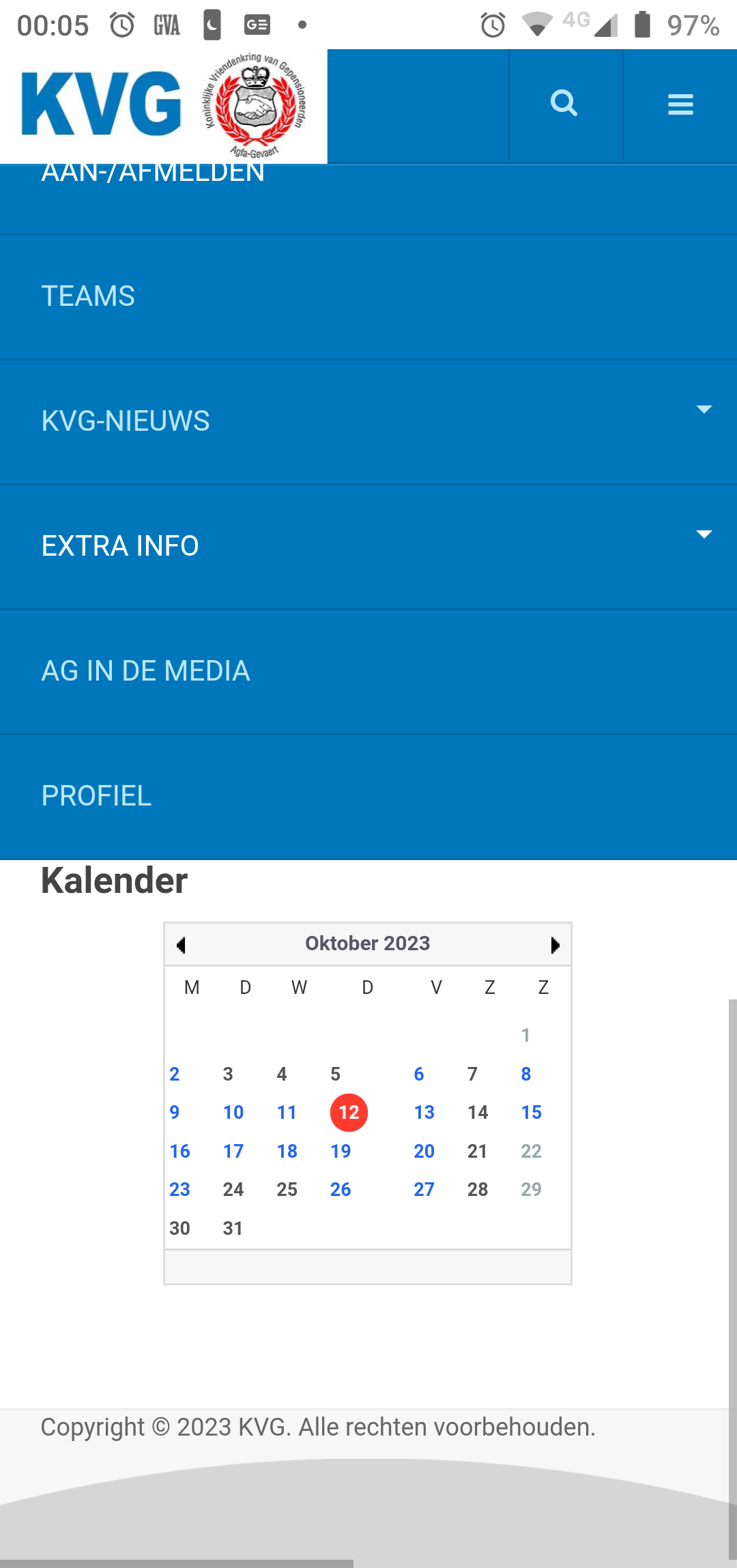Open the calendar entry for October 2

click(175, 1074)
